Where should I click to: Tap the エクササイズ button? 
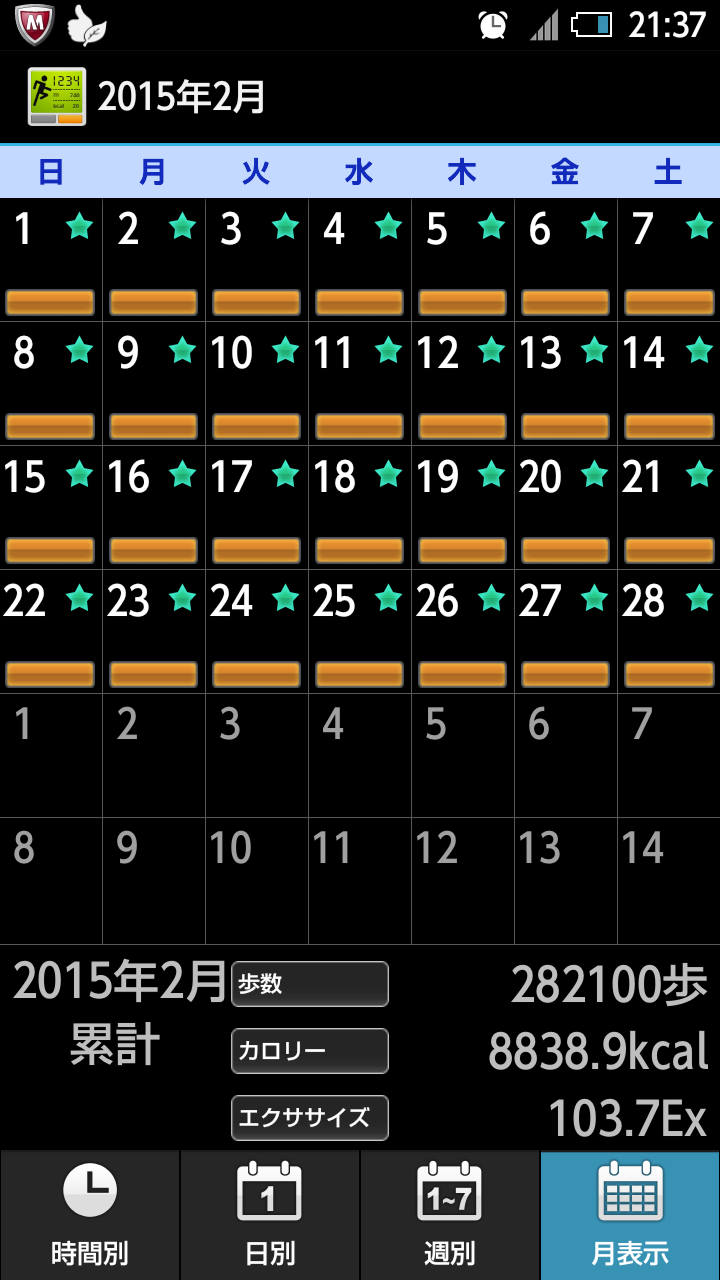310,1118
